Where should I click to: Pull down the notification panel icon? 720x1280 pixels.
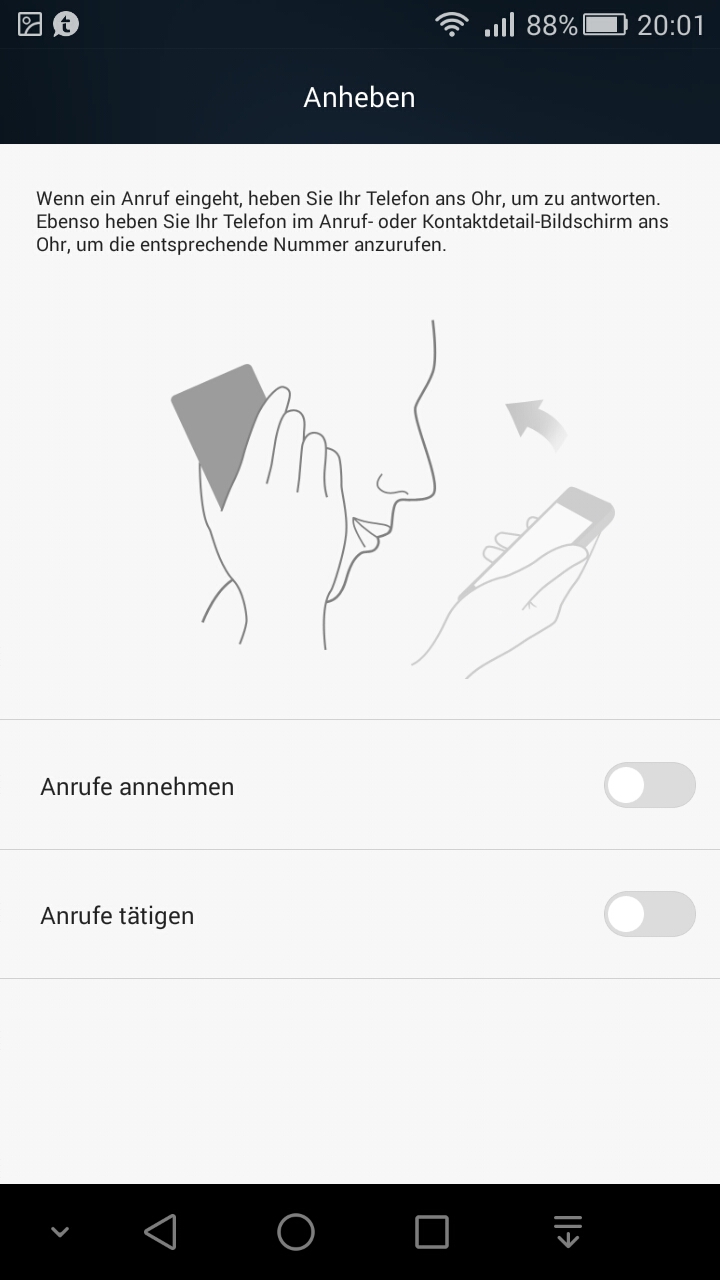pos(568,1232)
